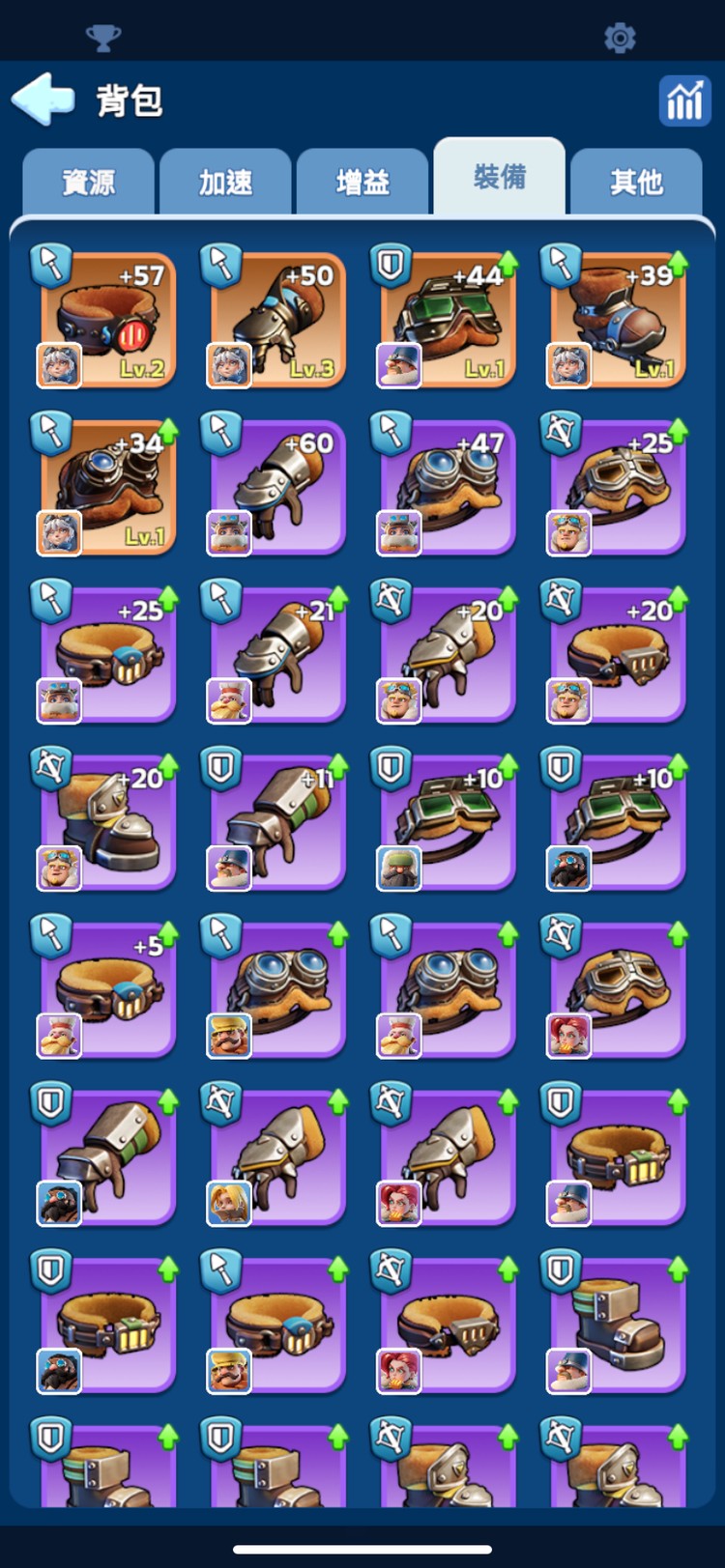The height and width of the screenshot is (1568, 725).
Task: Go back using the arrow beside 背包
Action: [43, 100]
